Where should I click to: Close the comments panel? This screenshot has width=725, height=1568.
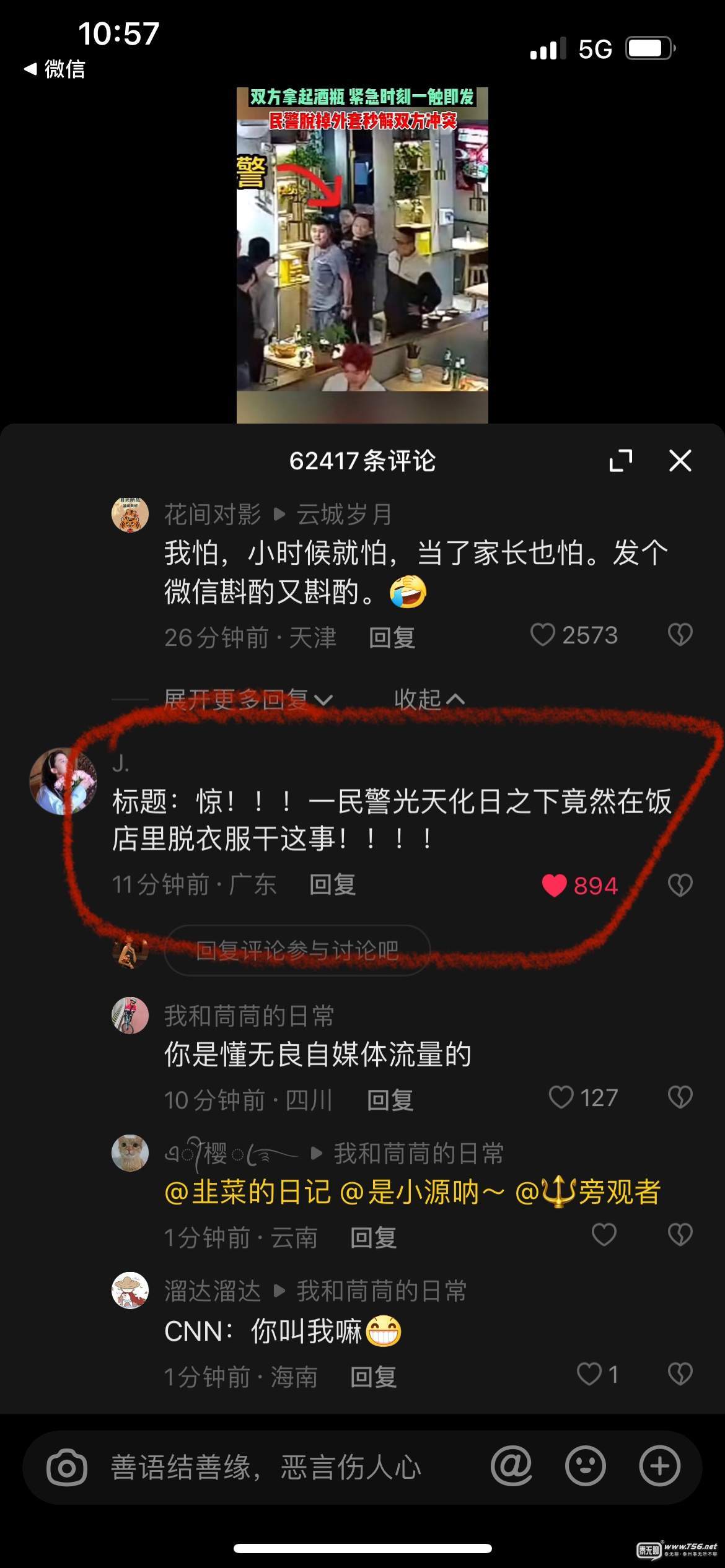680,461
